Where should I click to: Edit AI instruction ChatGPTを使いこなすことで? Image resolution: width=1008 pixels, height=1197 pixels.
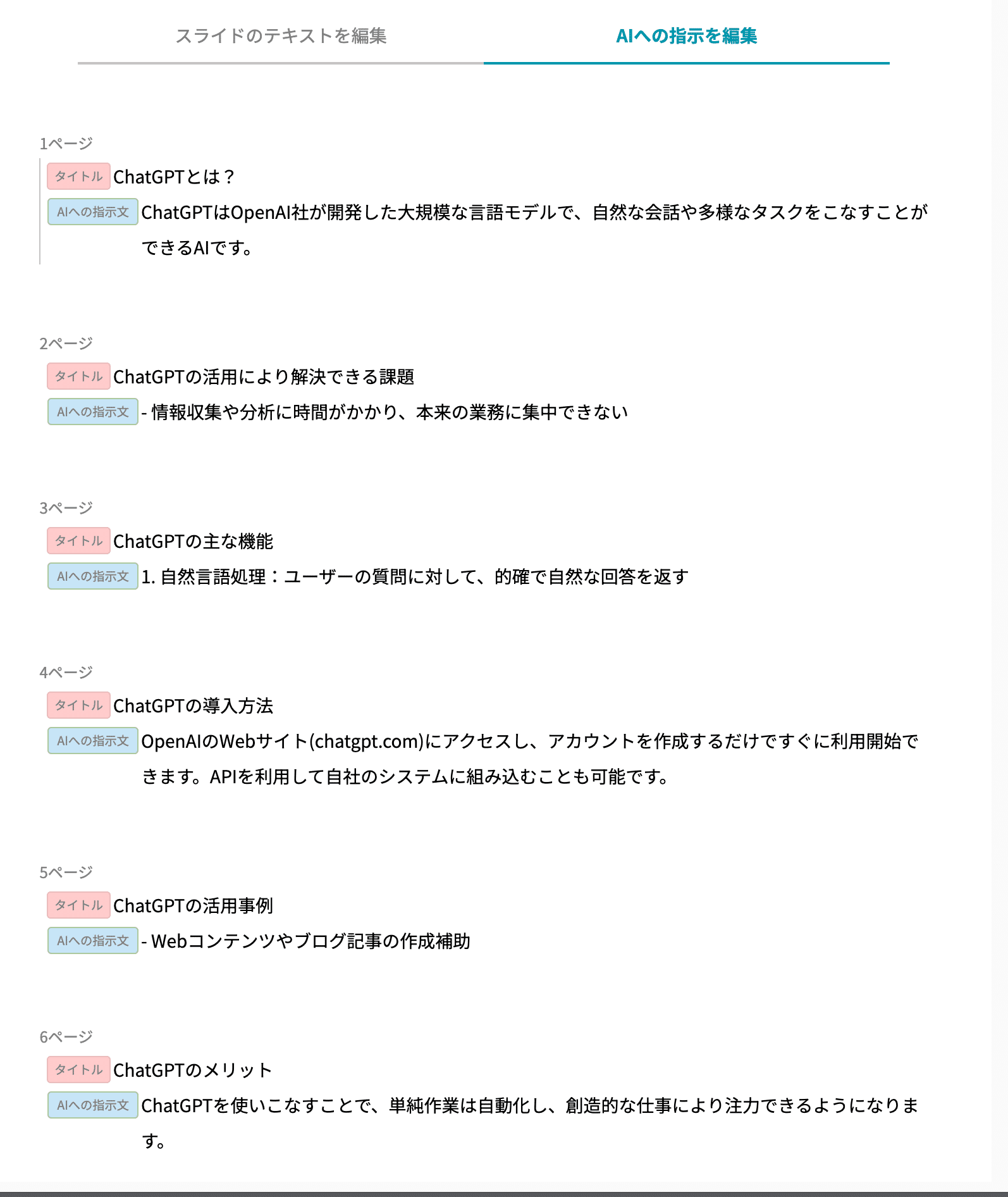click(x=529, y=1106)
